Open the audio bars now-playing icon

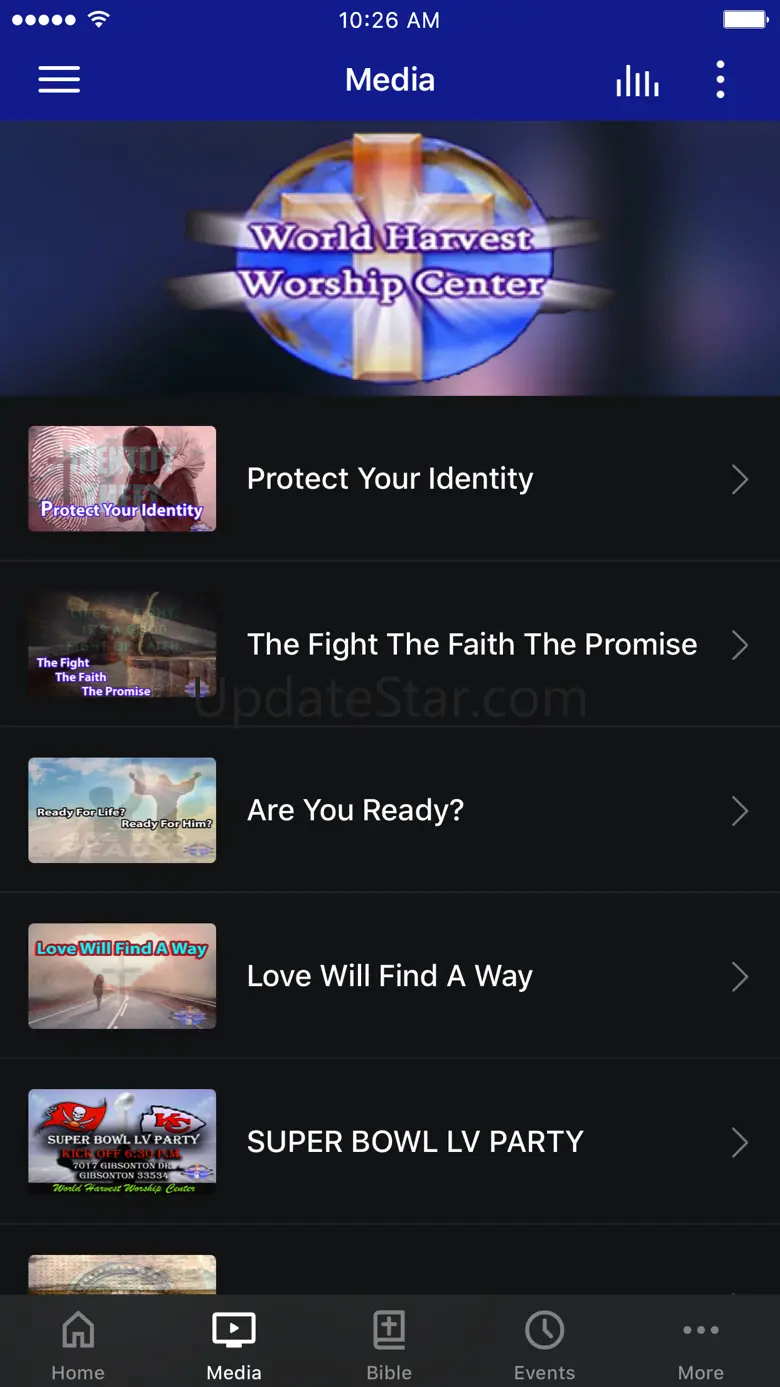pyautogui.click(x=637, y=80)
